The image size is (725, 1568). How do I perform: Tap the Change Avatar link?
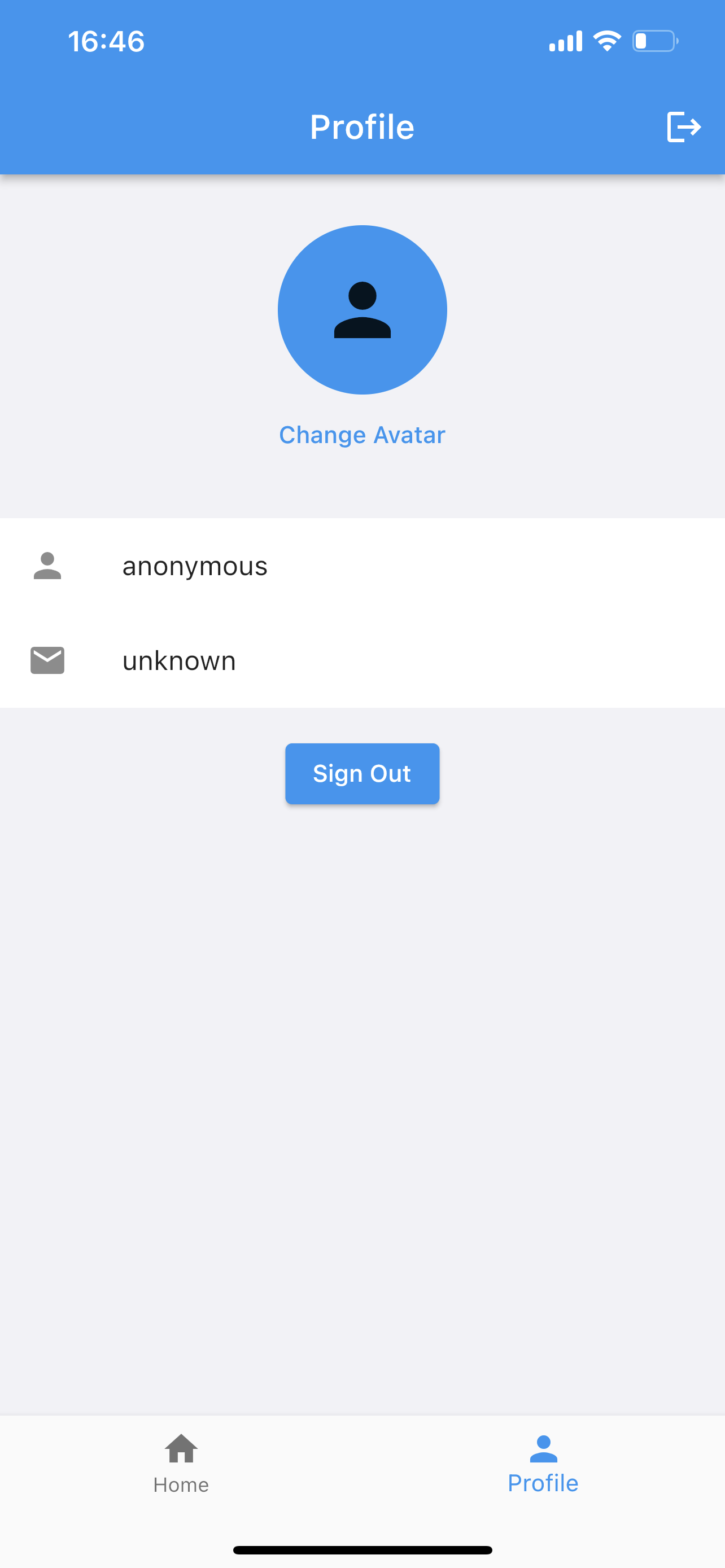coord(362,435)
